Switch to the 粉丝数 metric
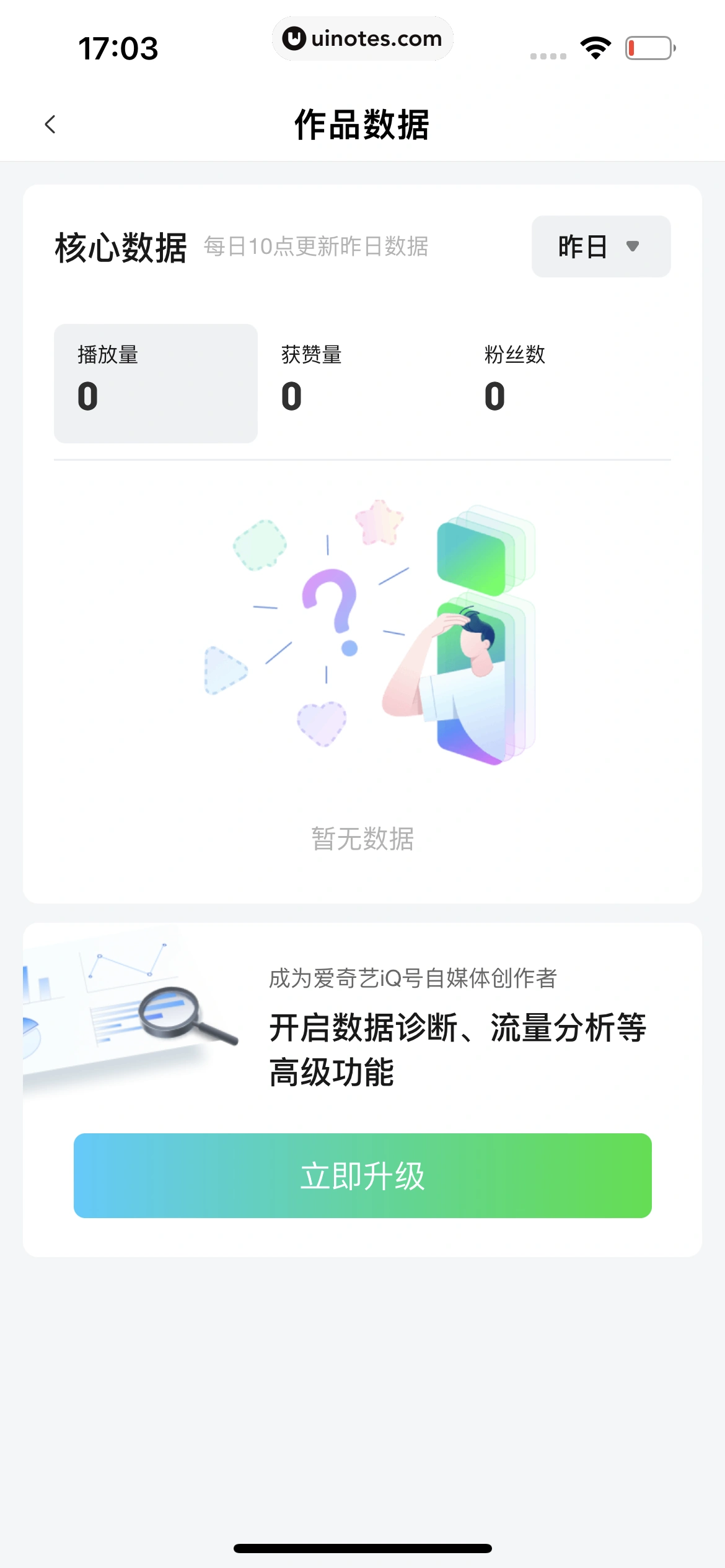 (563, 383)
